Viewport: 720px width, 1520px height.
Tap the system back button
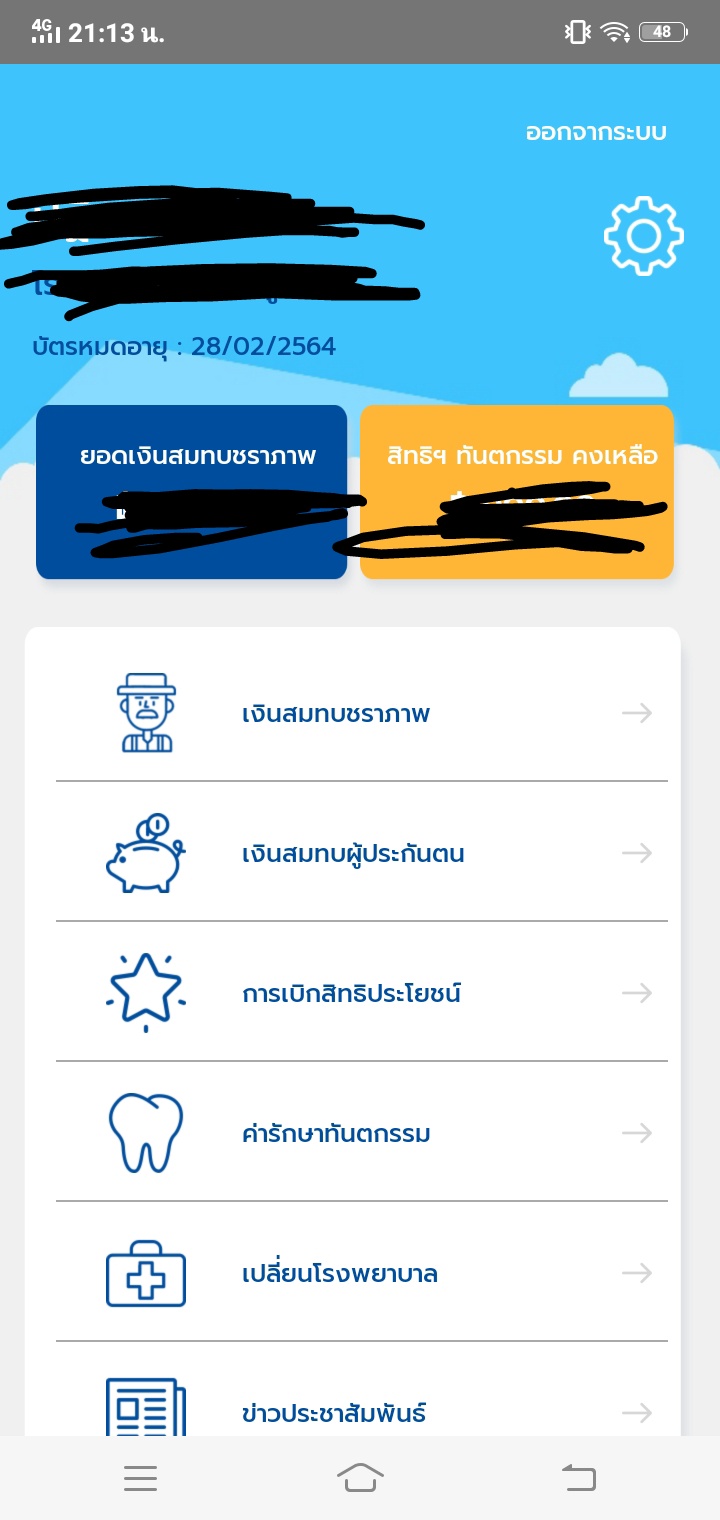(x=578, y=1477)
